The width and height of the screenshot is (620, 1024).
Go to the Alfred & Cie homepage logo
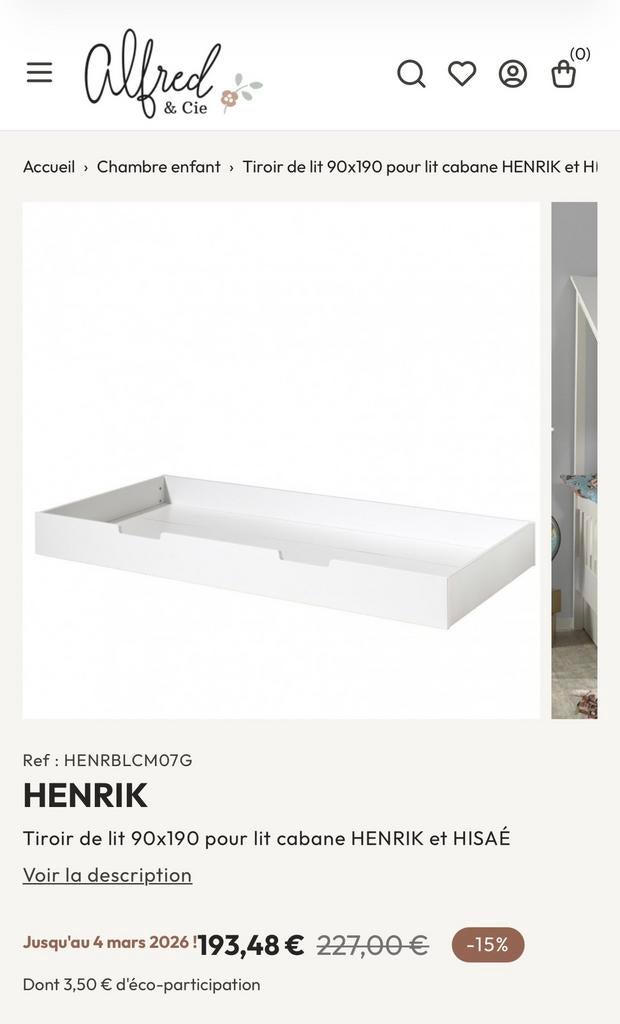click(170, 75)
